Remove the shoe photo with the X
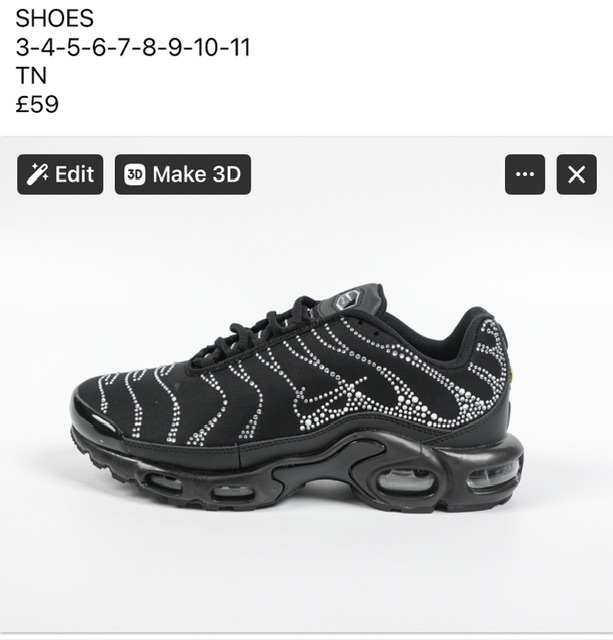 click(x=576, y=175)
